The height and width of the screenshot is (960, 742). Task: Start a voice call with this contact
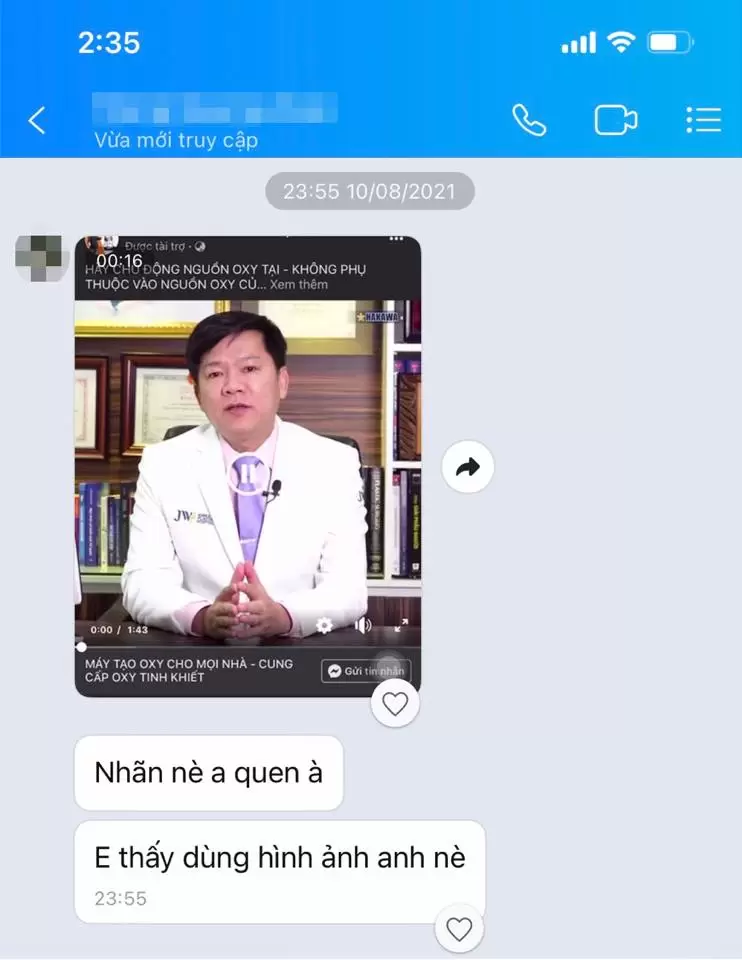pos(529,120)
